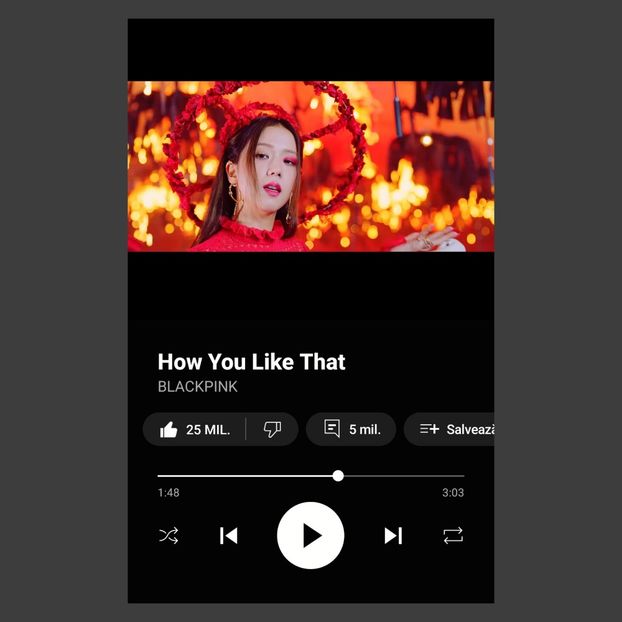Tap the playback progress bar to seek

coord(310,476)
